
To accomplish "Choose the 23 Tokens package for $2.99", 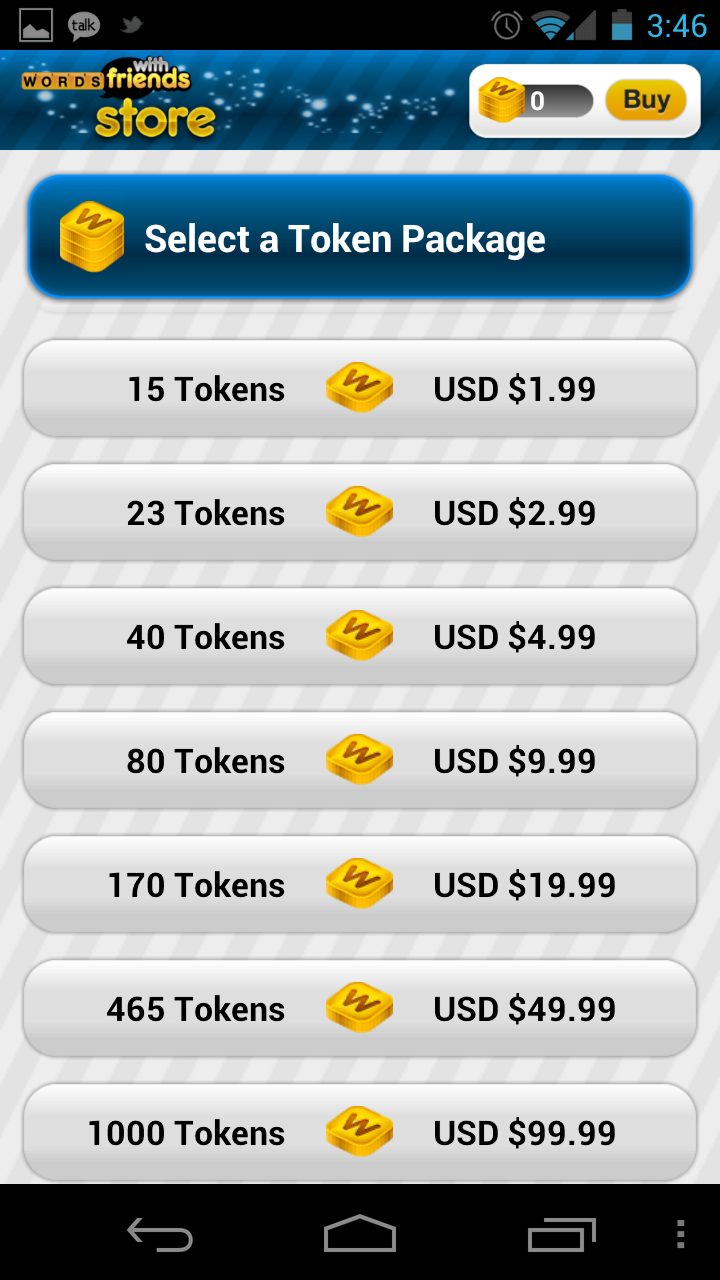I will point(360,513).
